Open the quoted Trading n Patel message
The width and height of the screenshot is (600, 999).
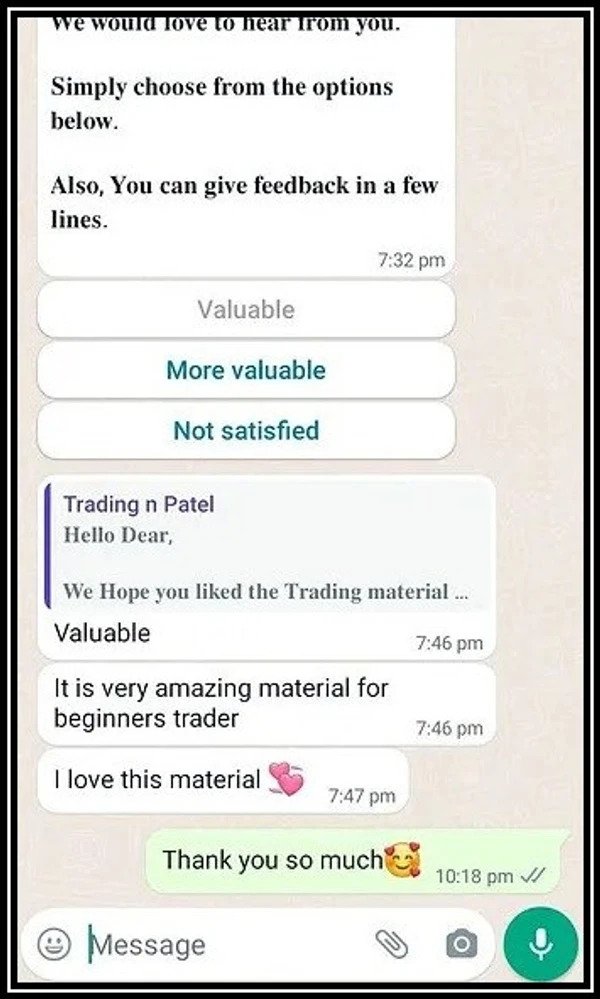265,548
